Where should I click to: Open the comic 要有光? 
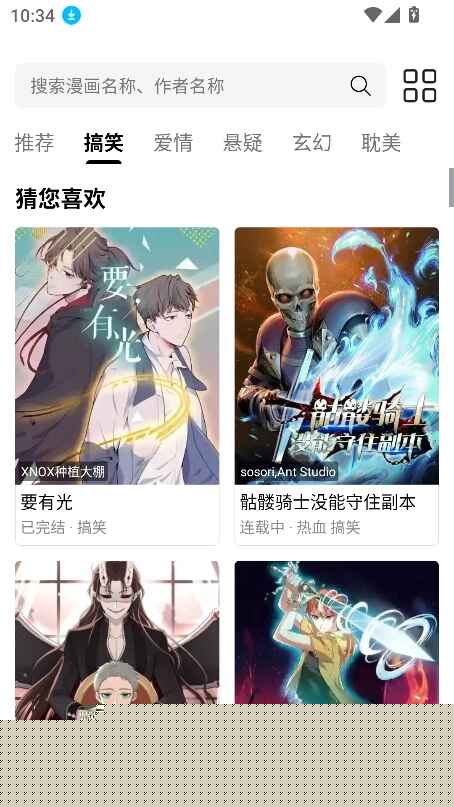click(x=117, y=386)
